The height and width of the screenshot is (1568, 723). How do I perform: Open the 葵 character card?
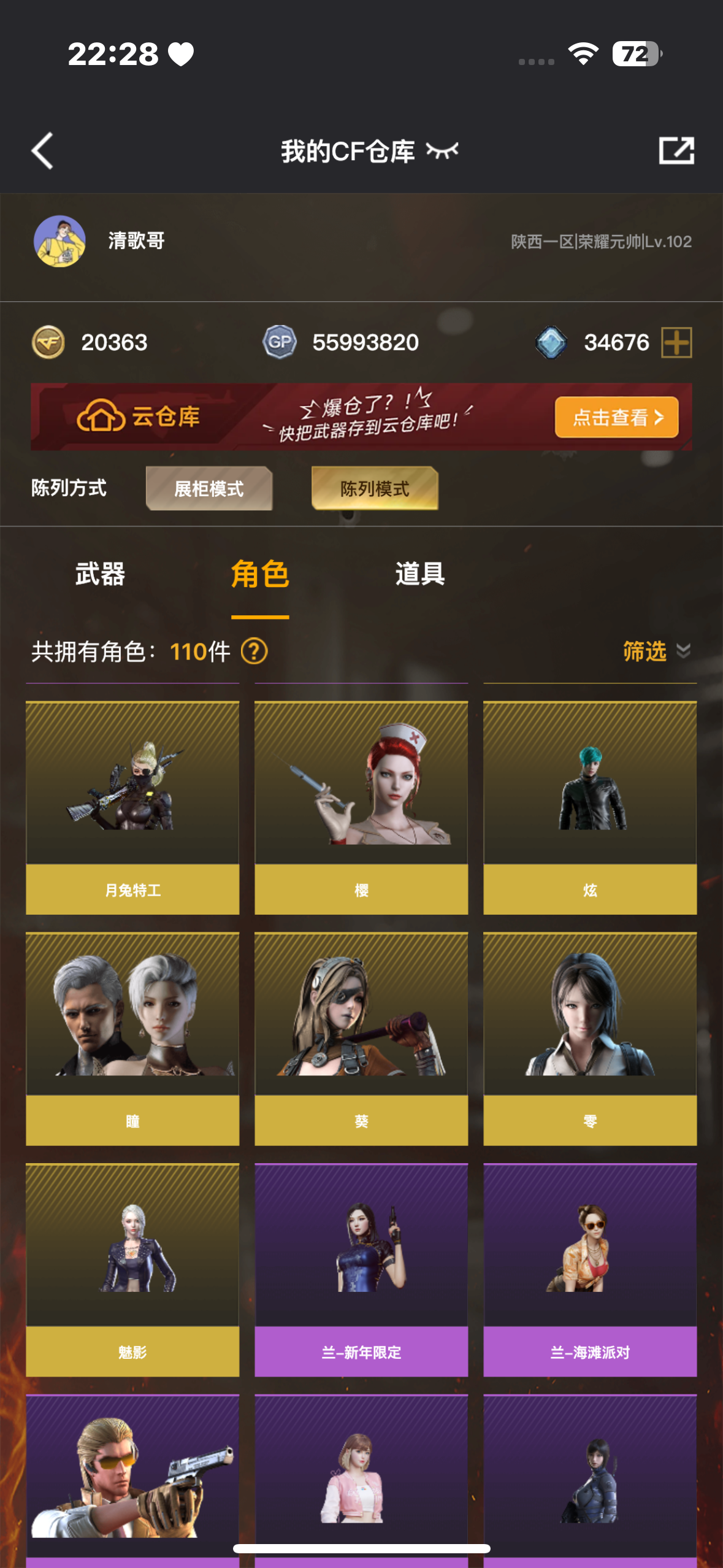[x=361, y=1038]
